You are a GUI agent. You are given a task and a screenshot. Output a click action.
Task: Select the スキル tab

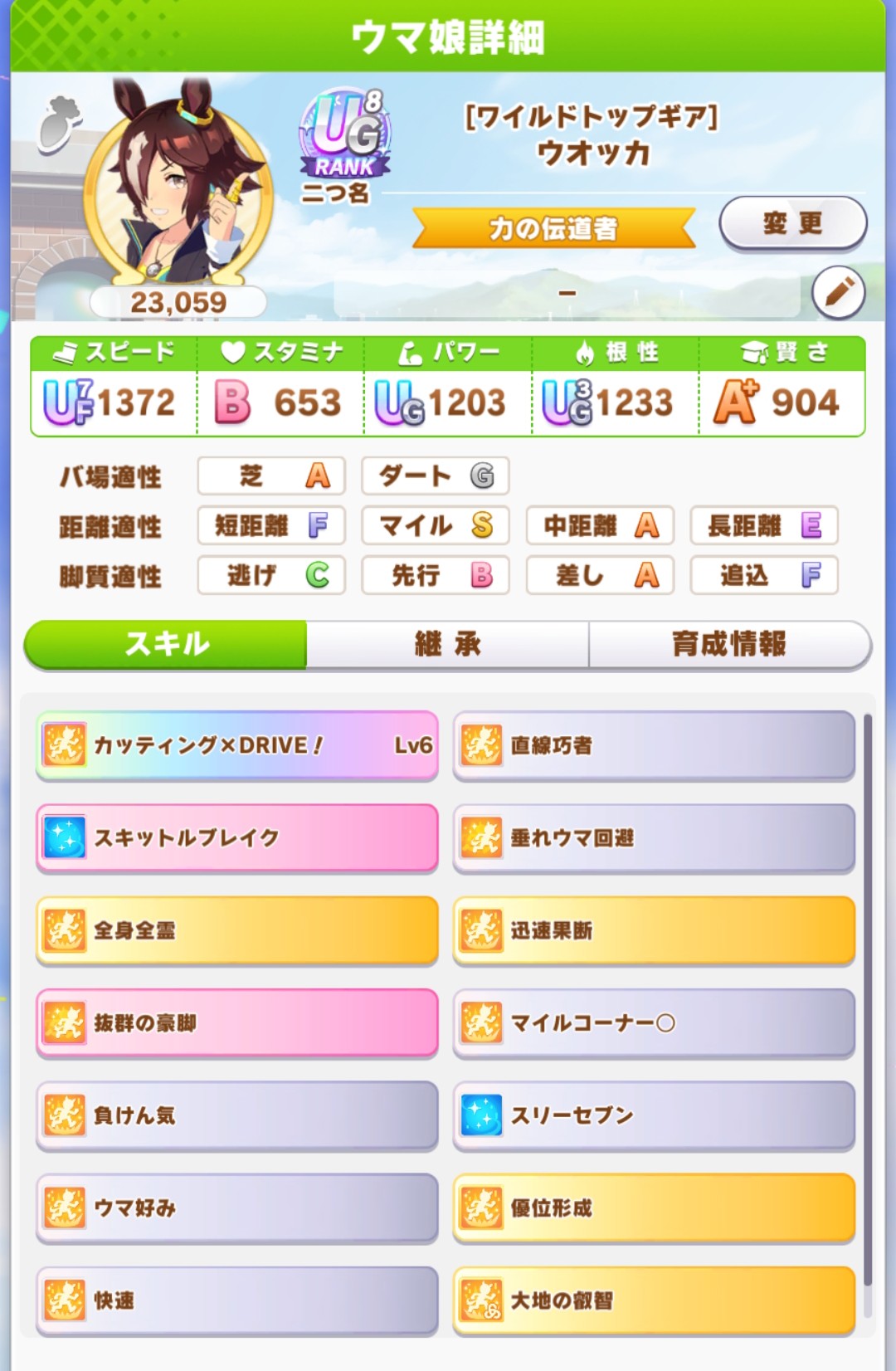[166, 643]
